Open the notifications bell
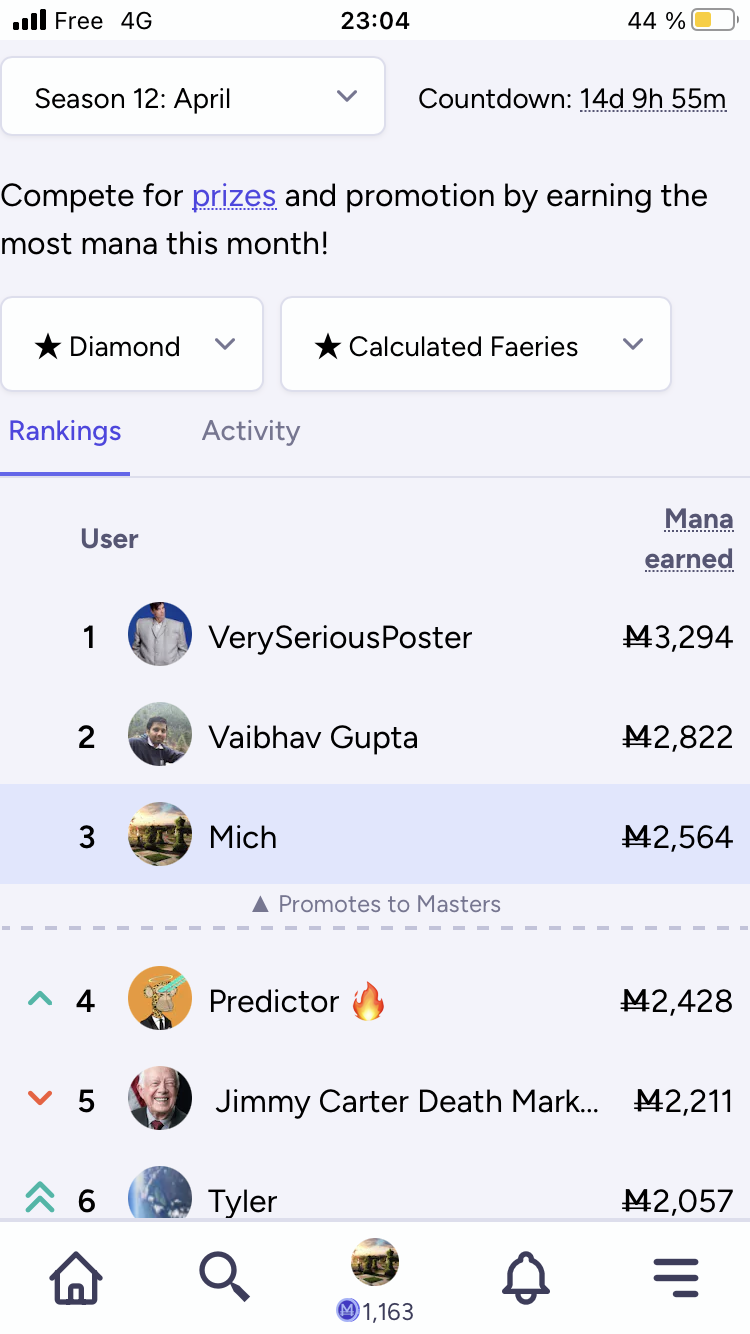Viewport: 750px width, 1334px height. 526,1277
